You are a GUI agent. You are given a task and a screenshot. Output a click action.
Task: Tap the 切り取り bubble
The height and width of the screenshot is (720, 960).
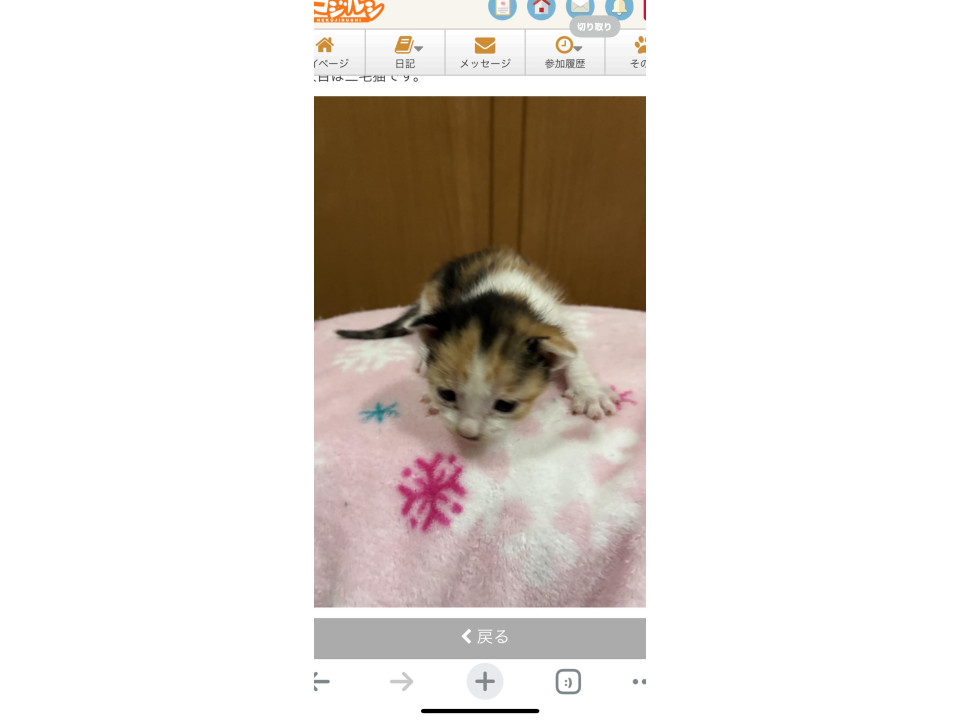[594, 27]
